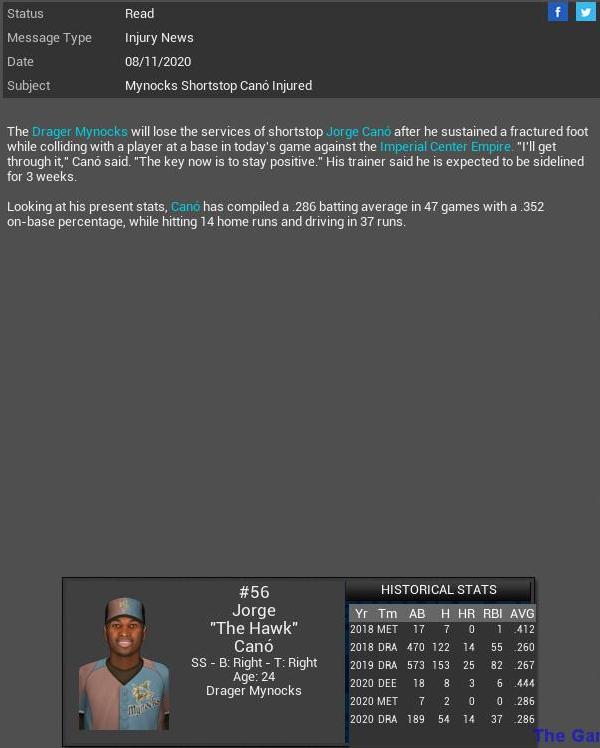Open the Drager Mynocks team link

click(80, 132)
